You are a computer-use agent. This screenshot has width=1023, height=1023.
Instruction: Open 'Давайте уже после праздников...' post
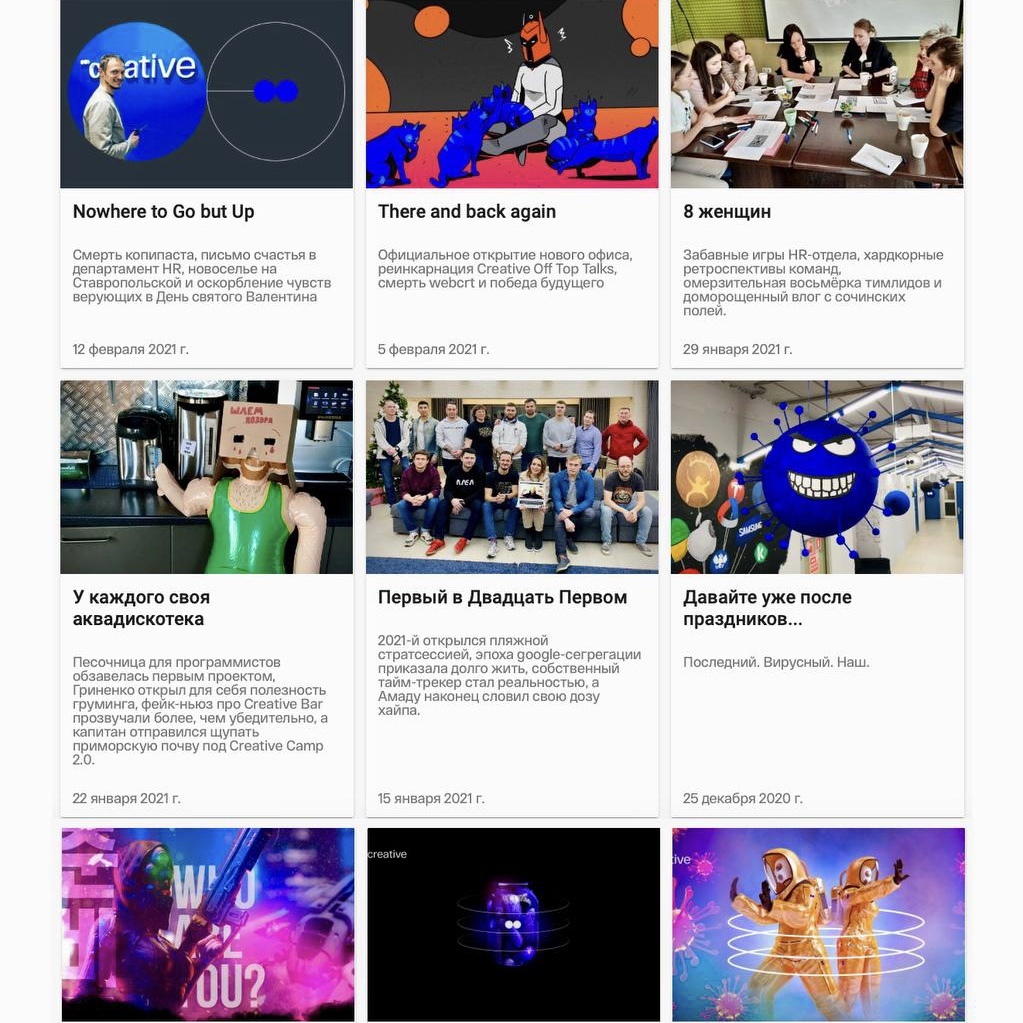pyautogui.click(x=767, y=608)
